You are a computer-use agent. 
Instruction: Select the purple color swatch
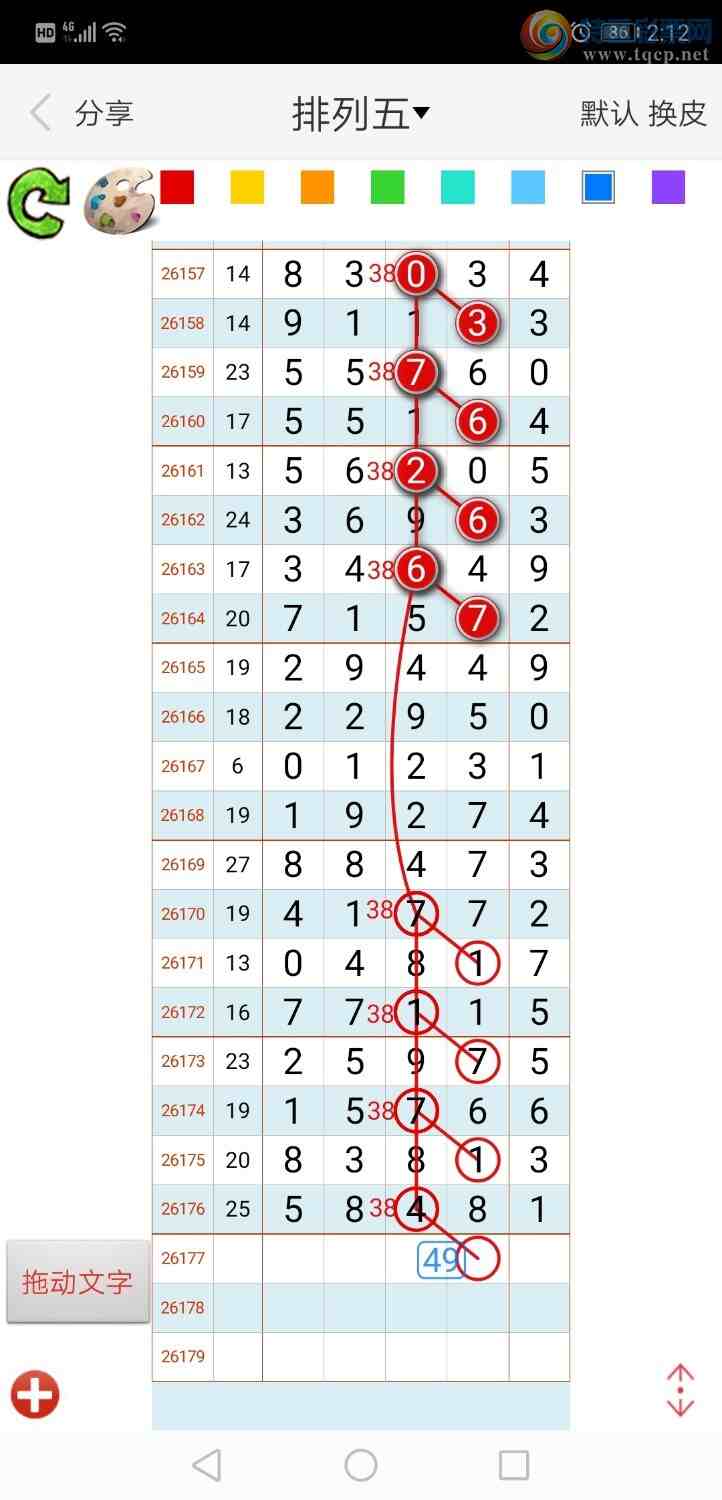pos(668,187)
